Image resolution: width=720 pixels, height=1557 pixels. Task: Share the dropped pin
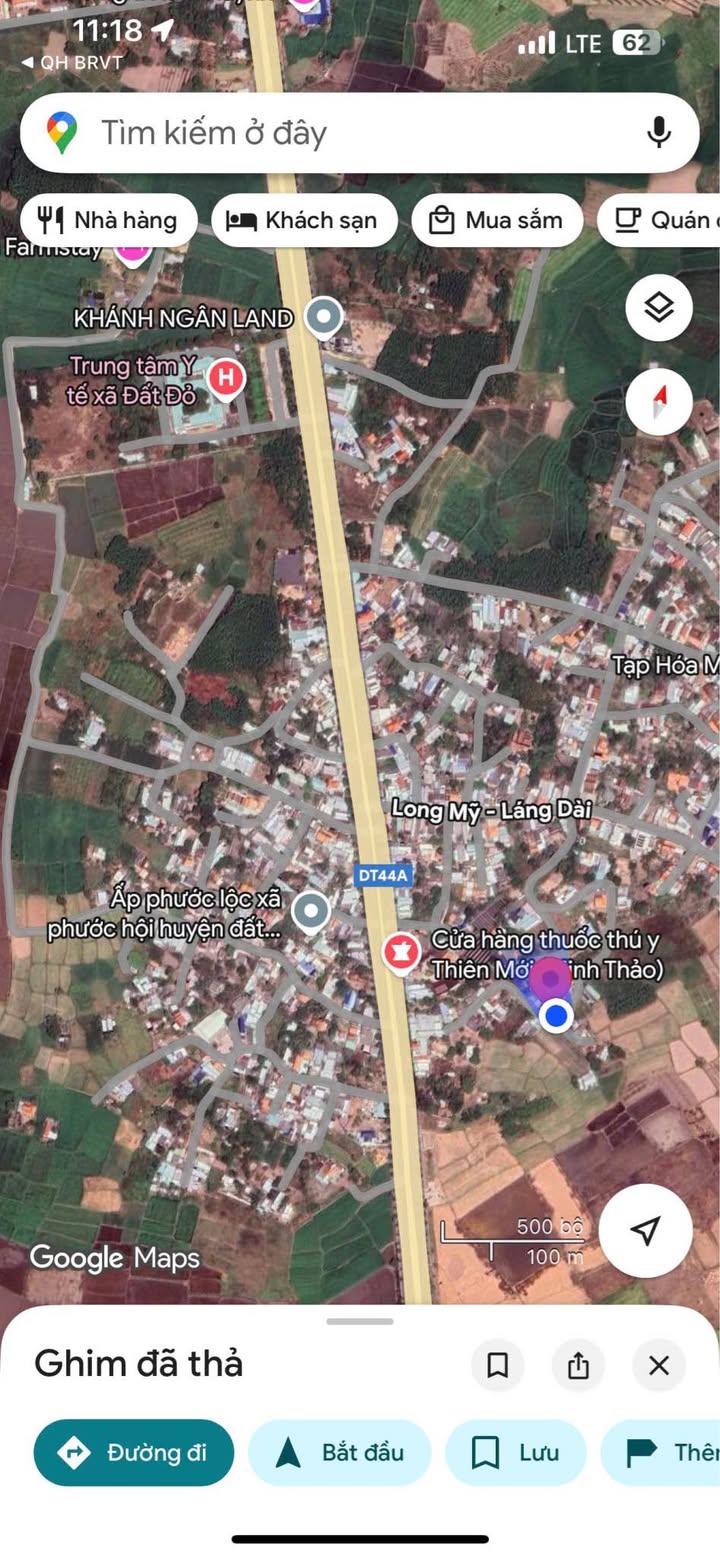[x=578, y=1365]
